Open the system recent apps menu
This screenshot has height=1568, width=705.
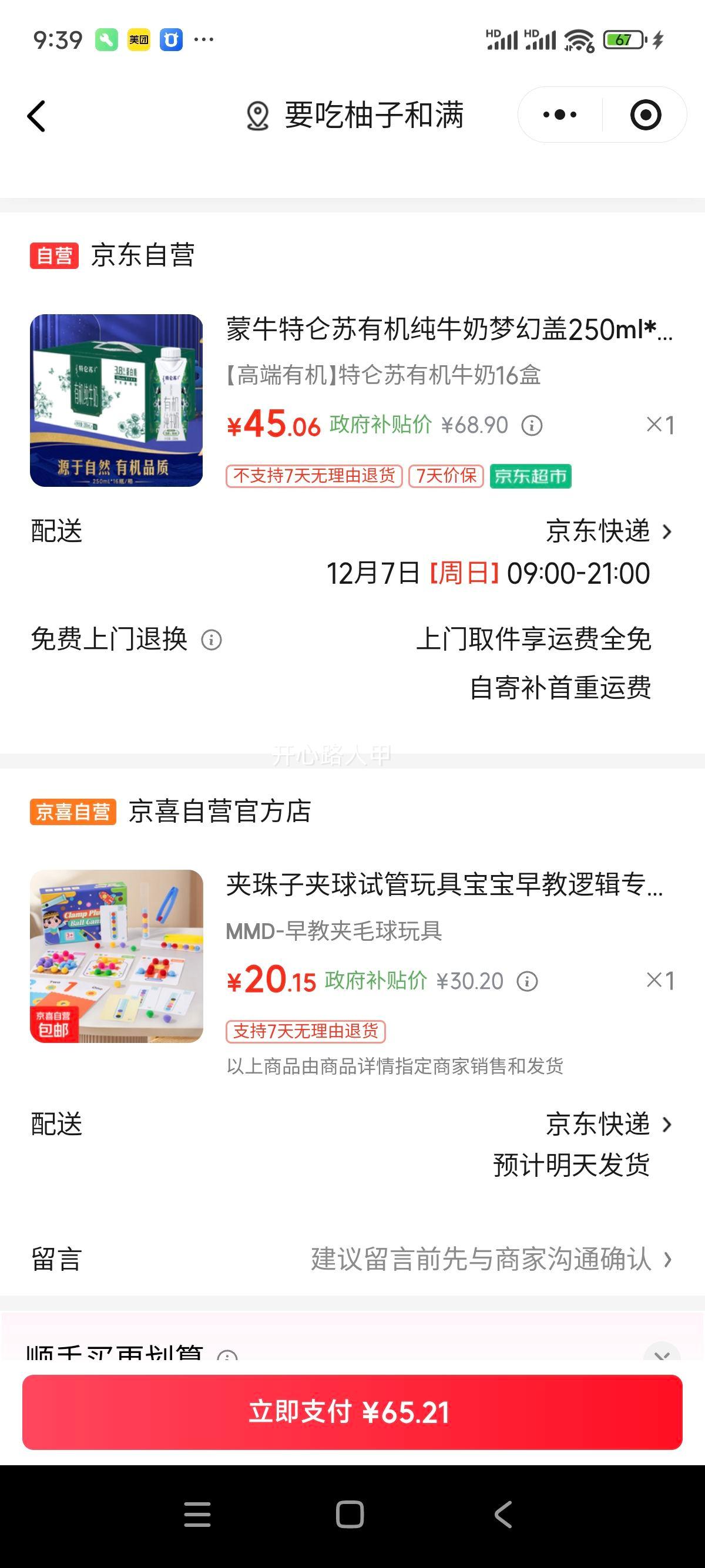tap(197, 1515)
